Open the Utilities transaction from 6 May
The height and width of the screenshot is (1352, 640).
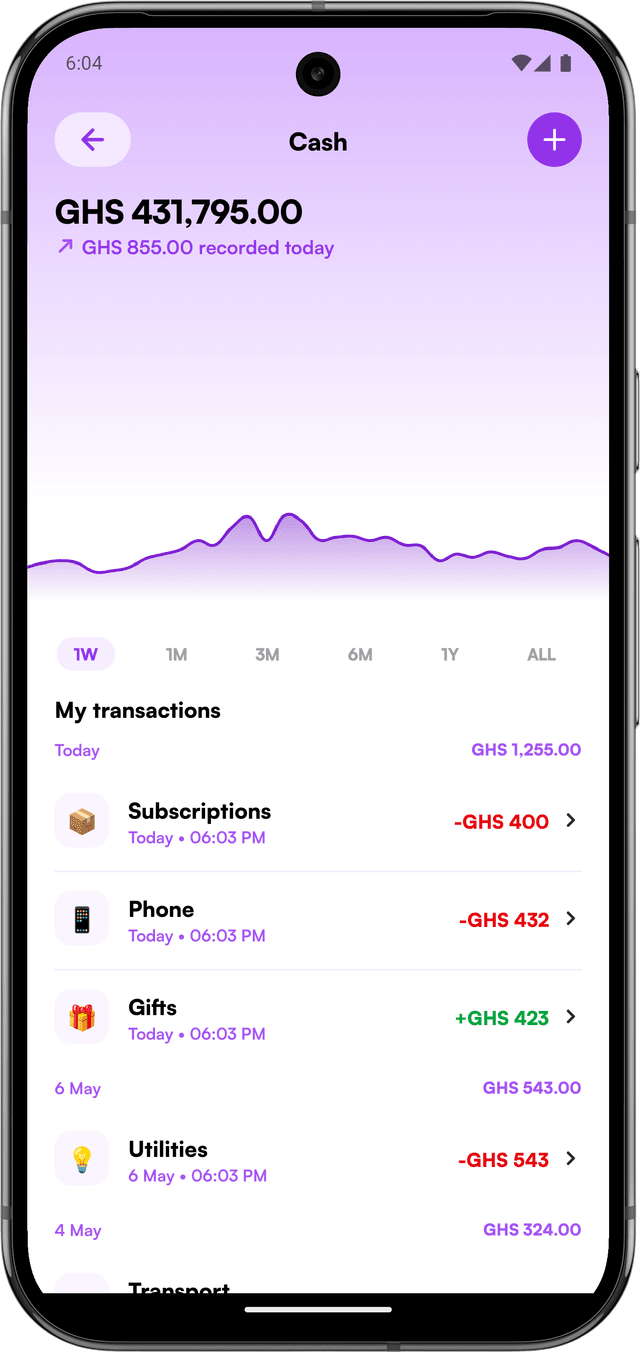(x=317, y=1160)
